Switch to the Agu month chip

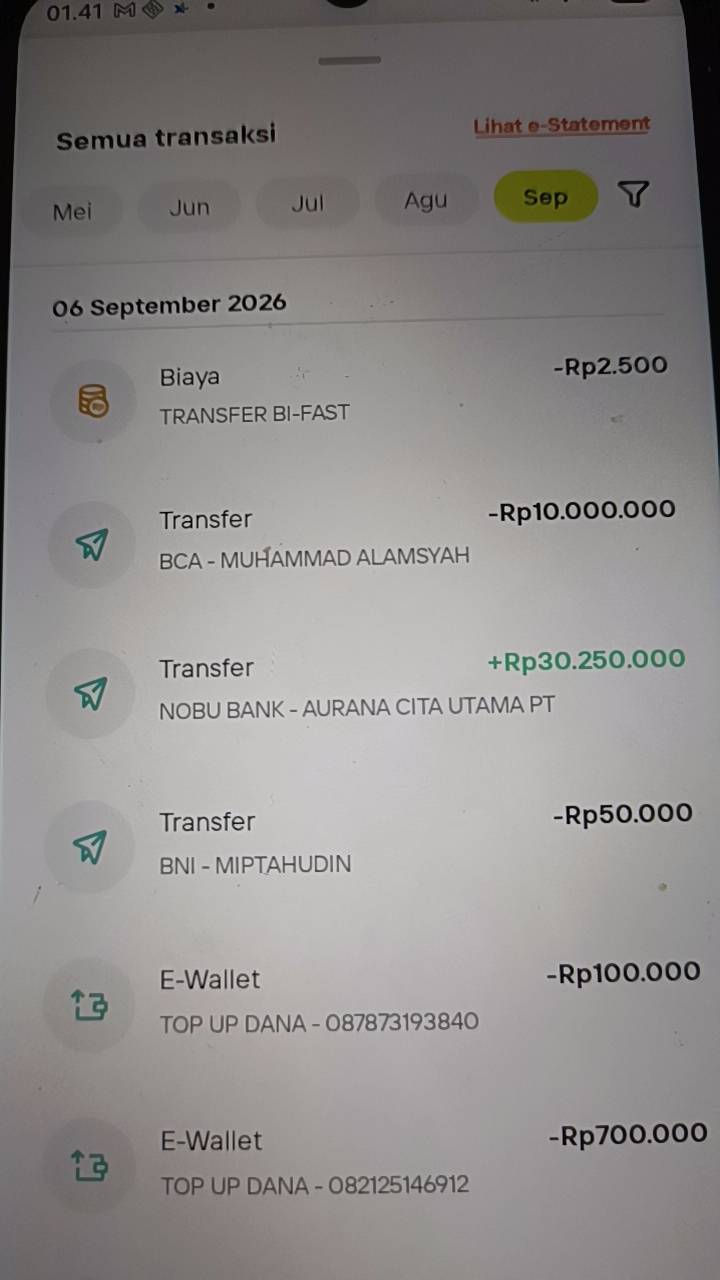[425, 200]
